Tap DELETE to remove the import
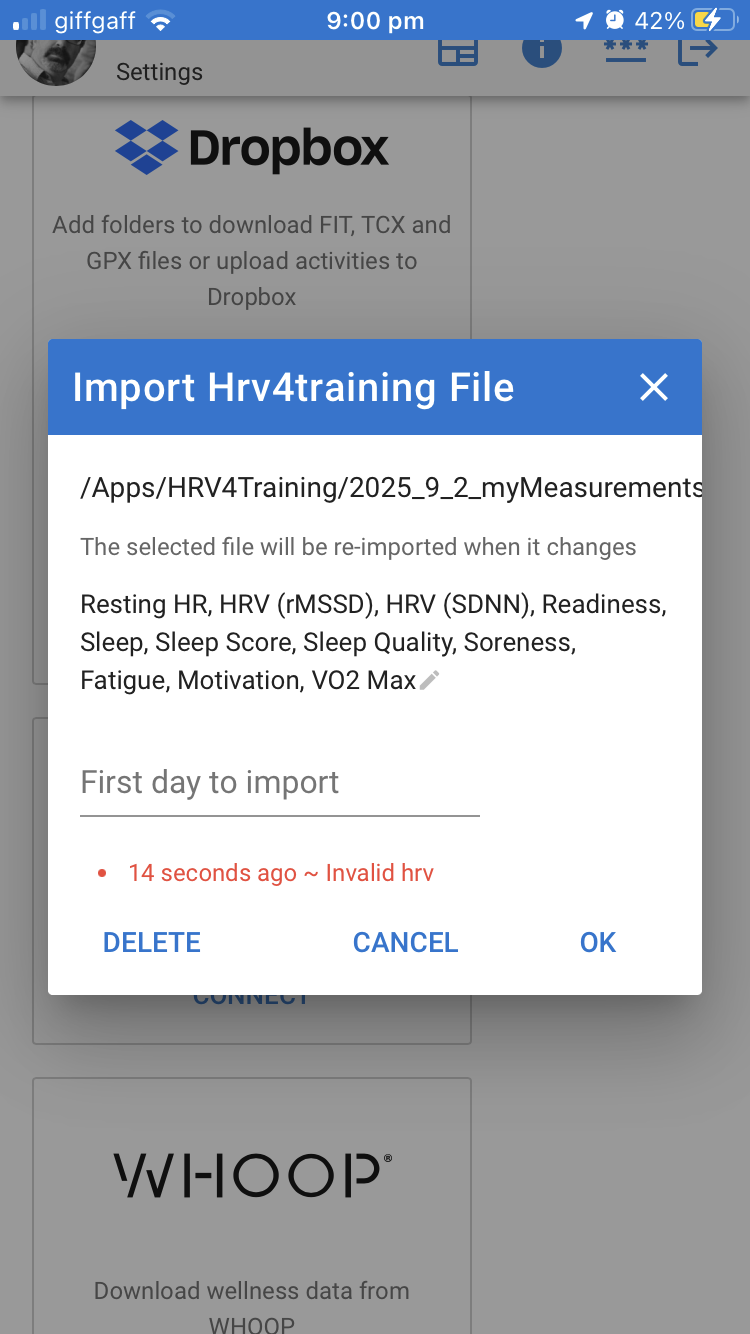 [152, 942]
